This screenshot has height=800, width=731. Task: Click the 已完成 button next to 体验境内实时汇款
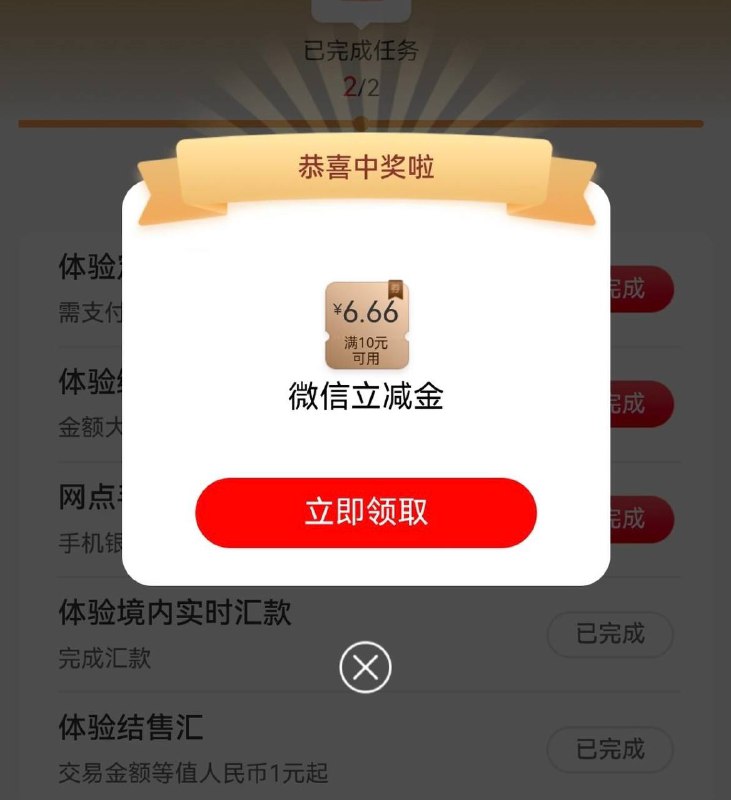pos(611,634)
